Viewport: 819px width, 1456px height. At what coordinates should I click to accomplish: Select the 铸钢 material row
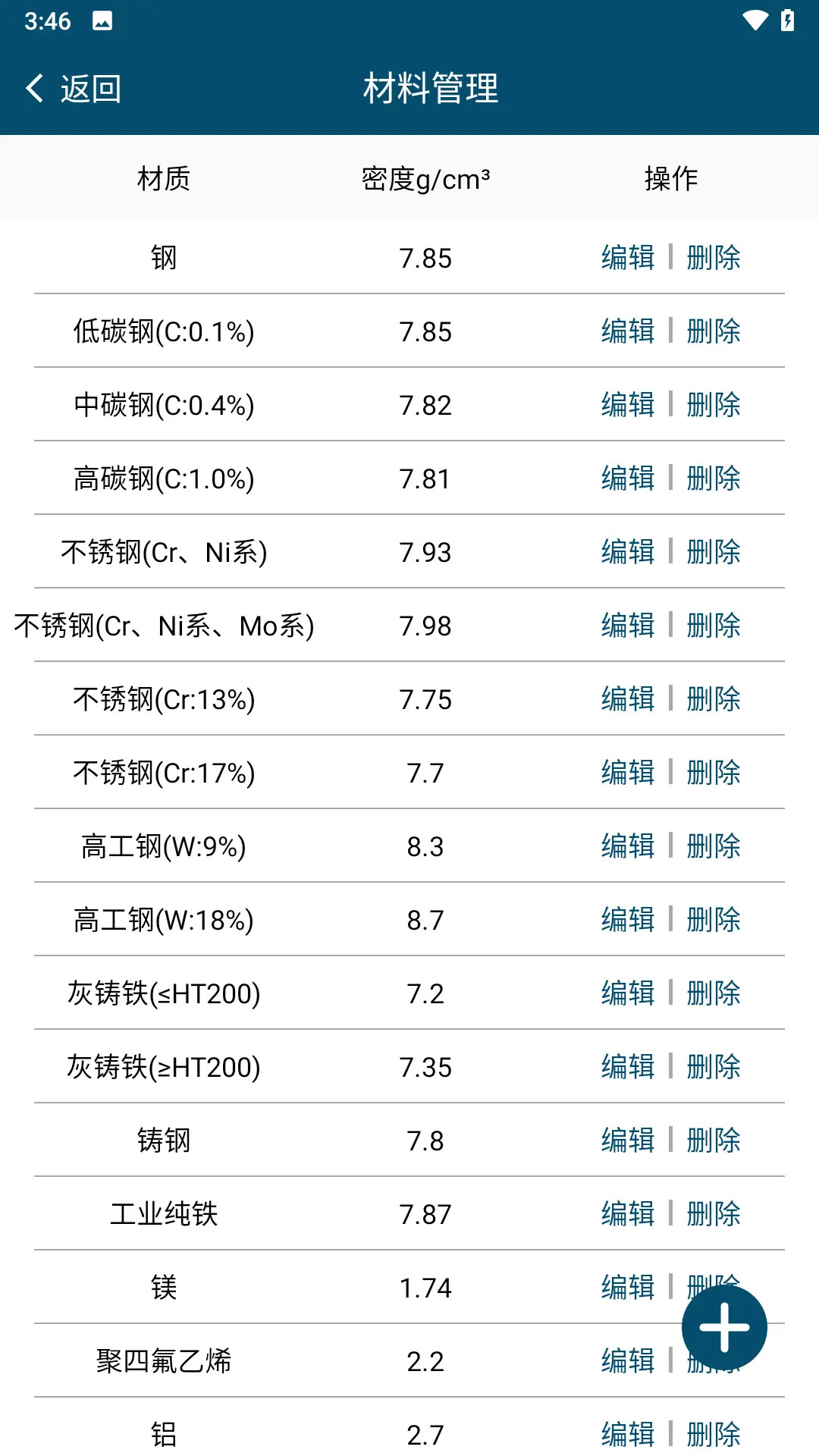pyautogui.click(x=162, y=1141)
